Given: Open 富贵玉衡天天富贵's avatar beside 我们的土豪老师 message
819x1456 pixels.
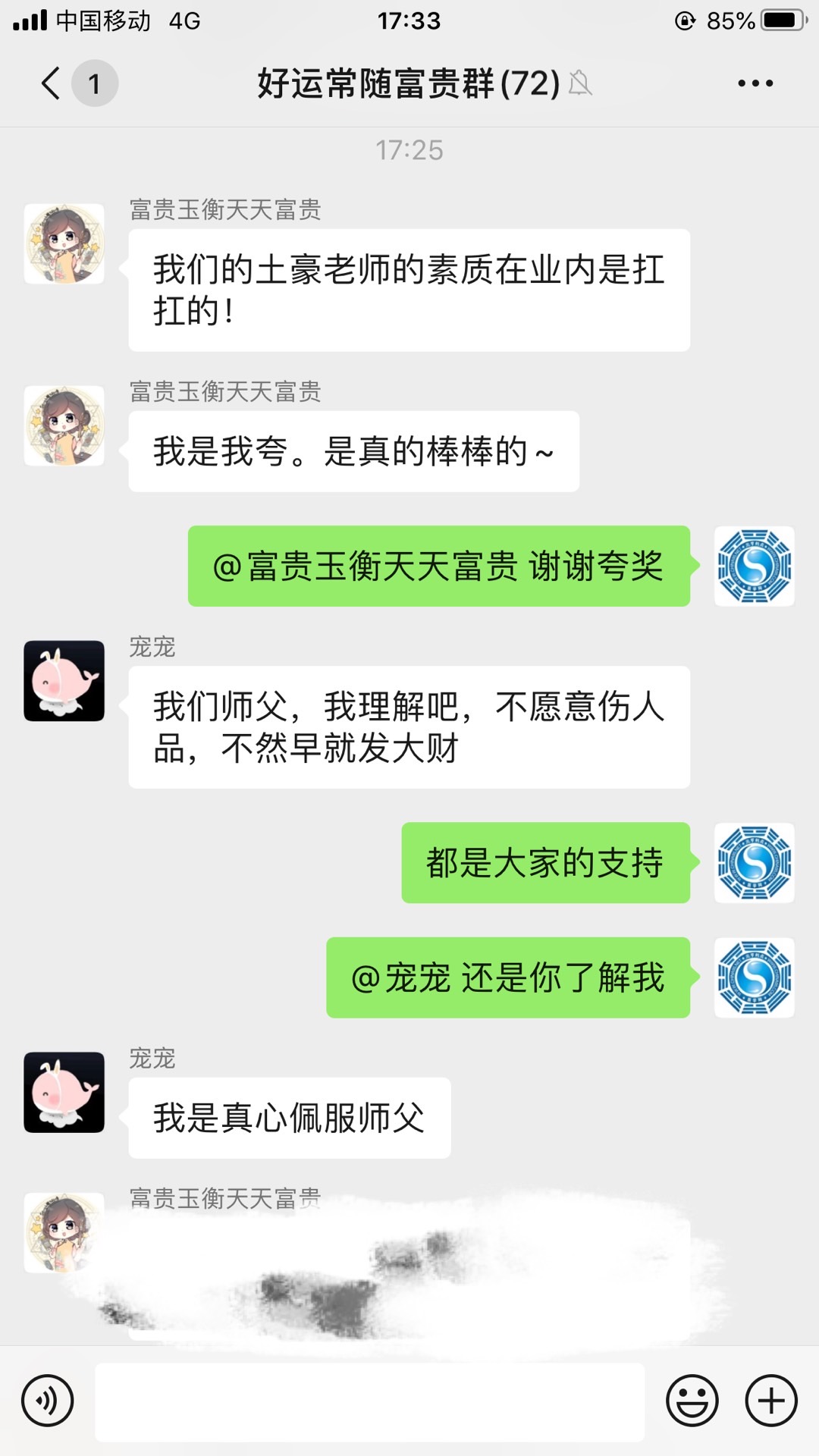Looking at the screenshot, I should tap(64, 244).
